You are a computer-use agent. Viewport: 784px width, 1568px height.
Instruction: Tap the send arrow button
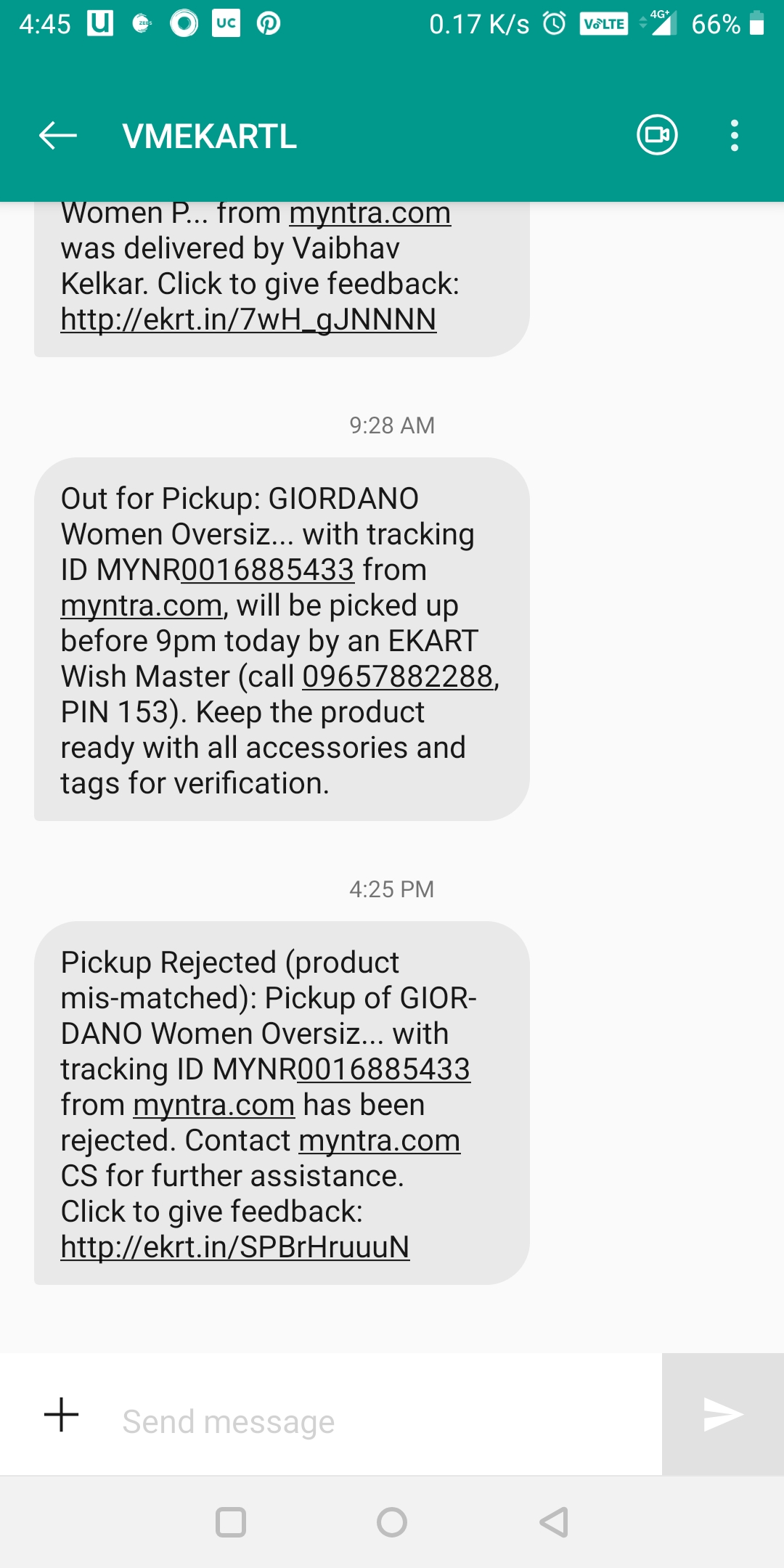click(722, 1414)
